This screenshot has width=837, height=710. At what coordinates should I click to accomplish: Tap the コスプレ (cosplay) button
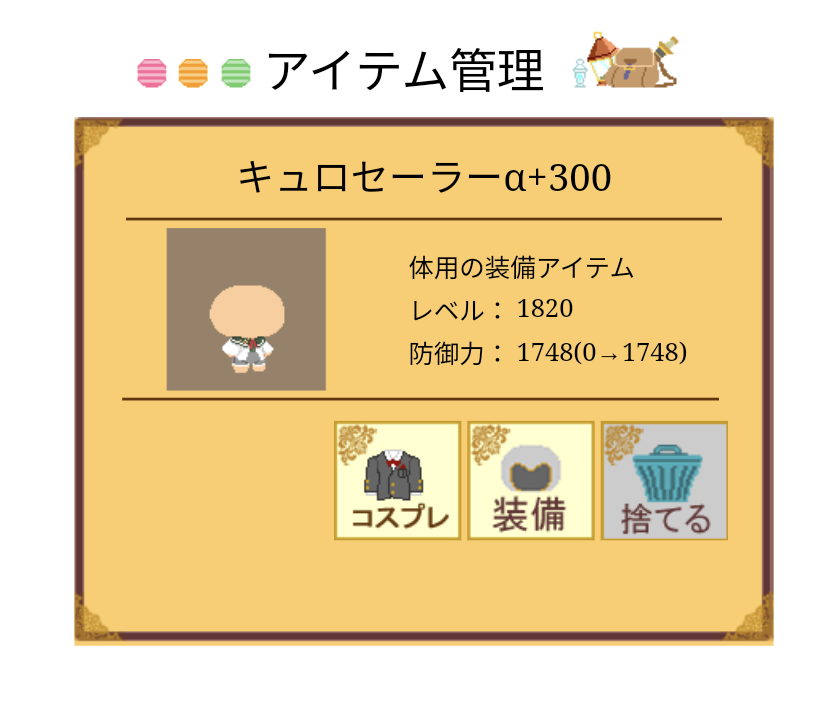[397, 481]
